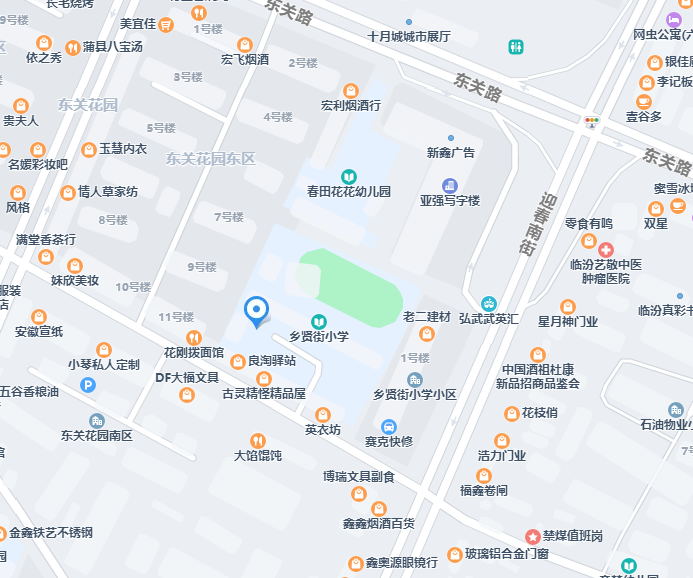Select 宏利烟酒行 shop marker
The height and width of the screenshot is (578, 693).
click(350, 91)
